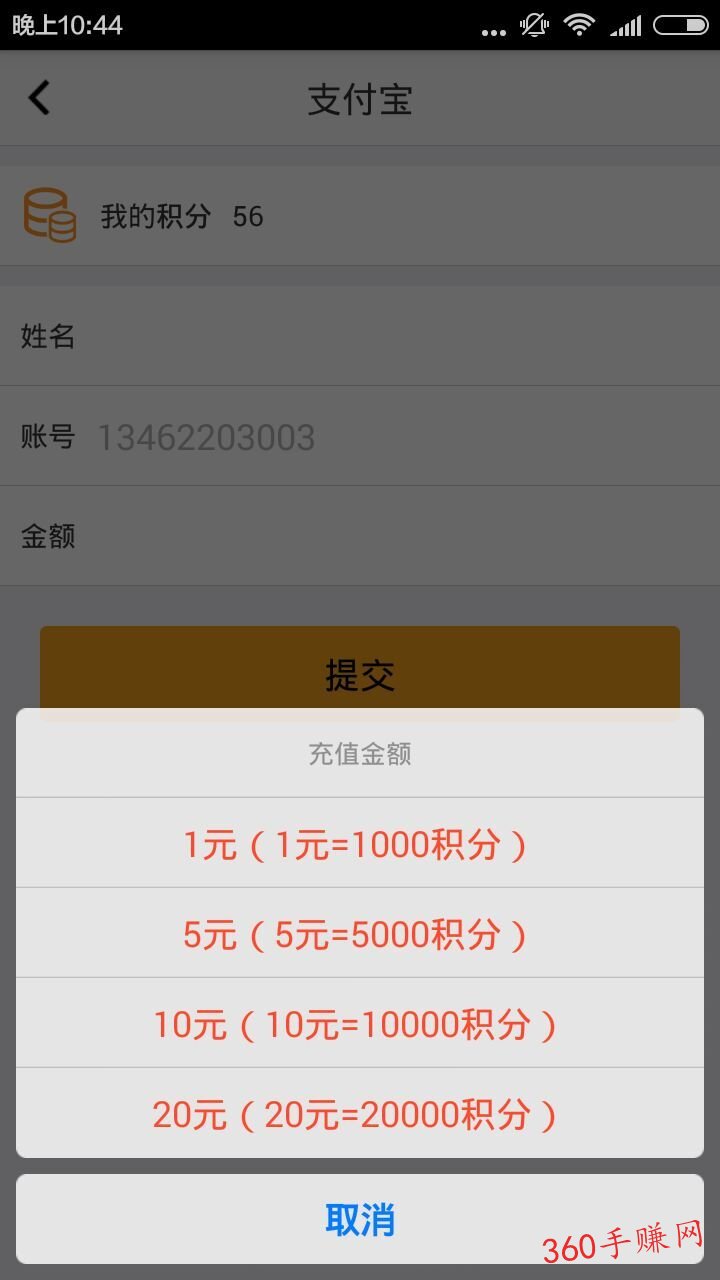This screenshot has width=720, height=1280.
Task: Select 20元 (20000积分) amount
Action: [360, 1113]
